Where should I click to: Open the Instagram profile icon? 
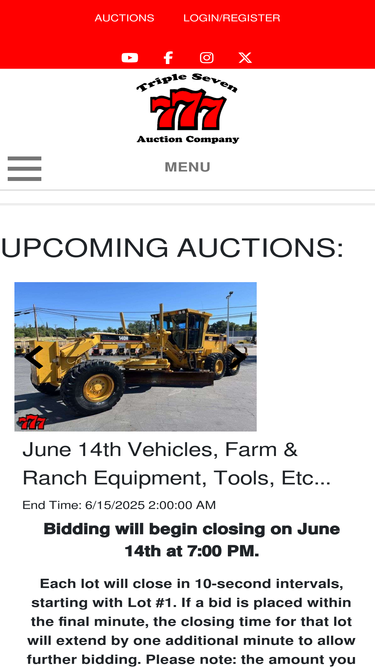[207, 58]
